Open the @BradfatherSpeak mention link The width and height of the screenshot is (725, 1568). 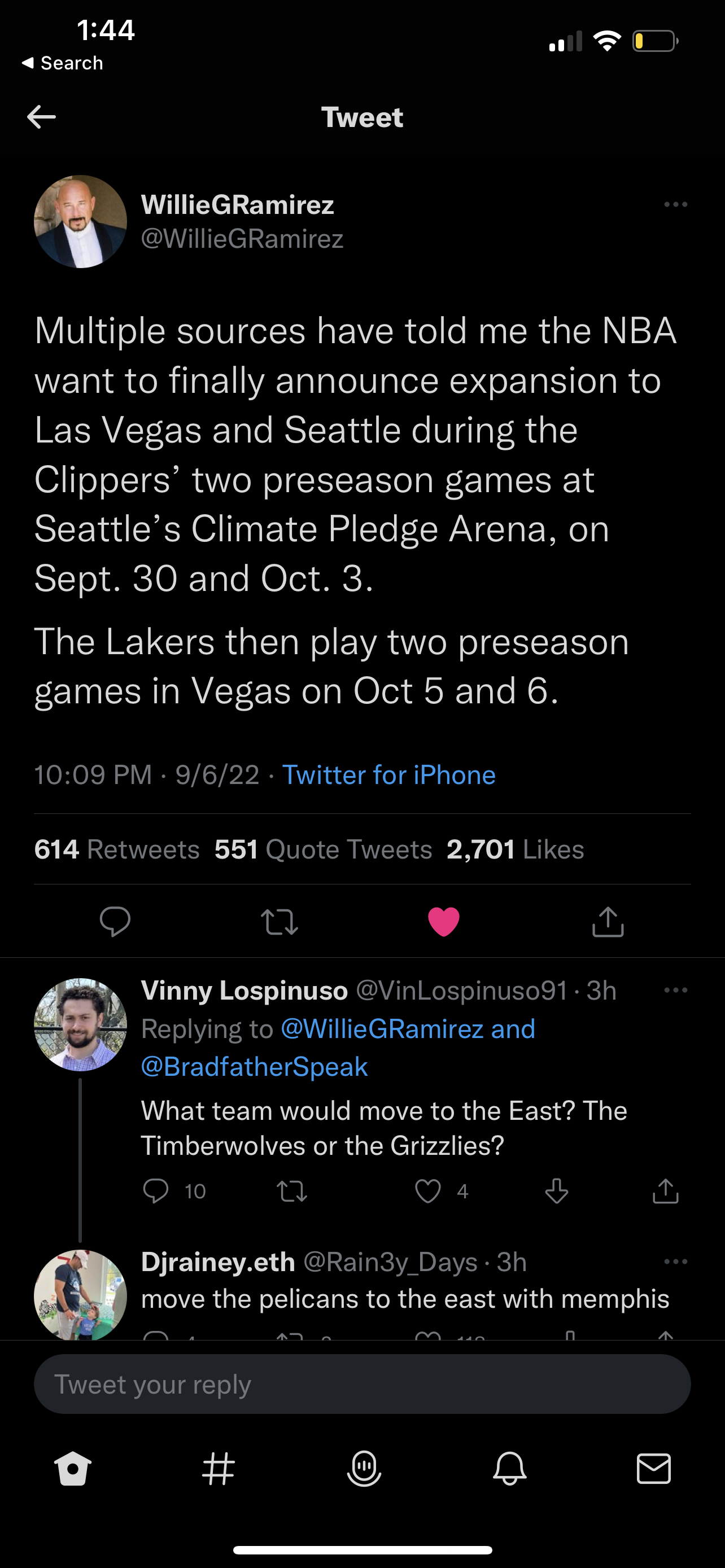coord(255,1066)
